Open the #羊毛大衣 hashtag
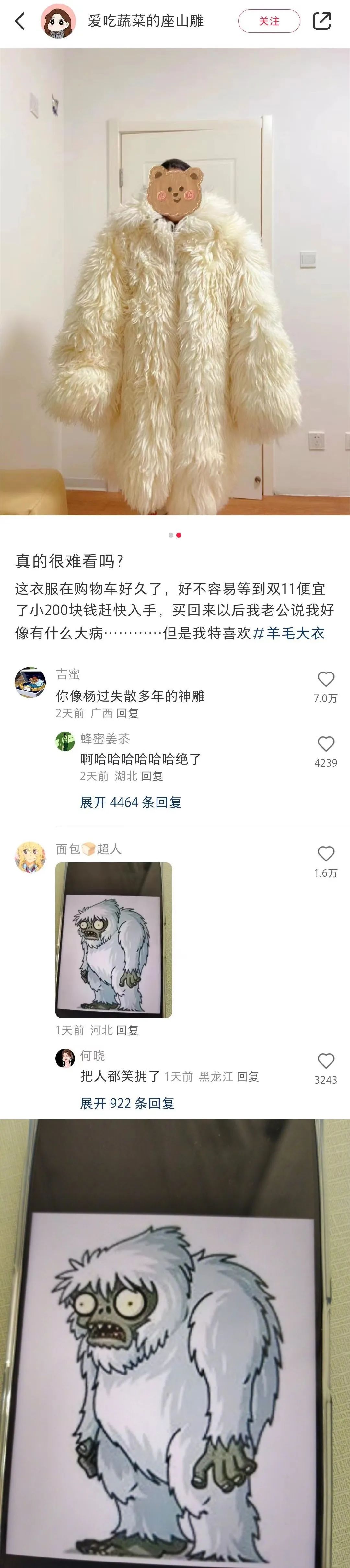 click(x=288, y=633)
